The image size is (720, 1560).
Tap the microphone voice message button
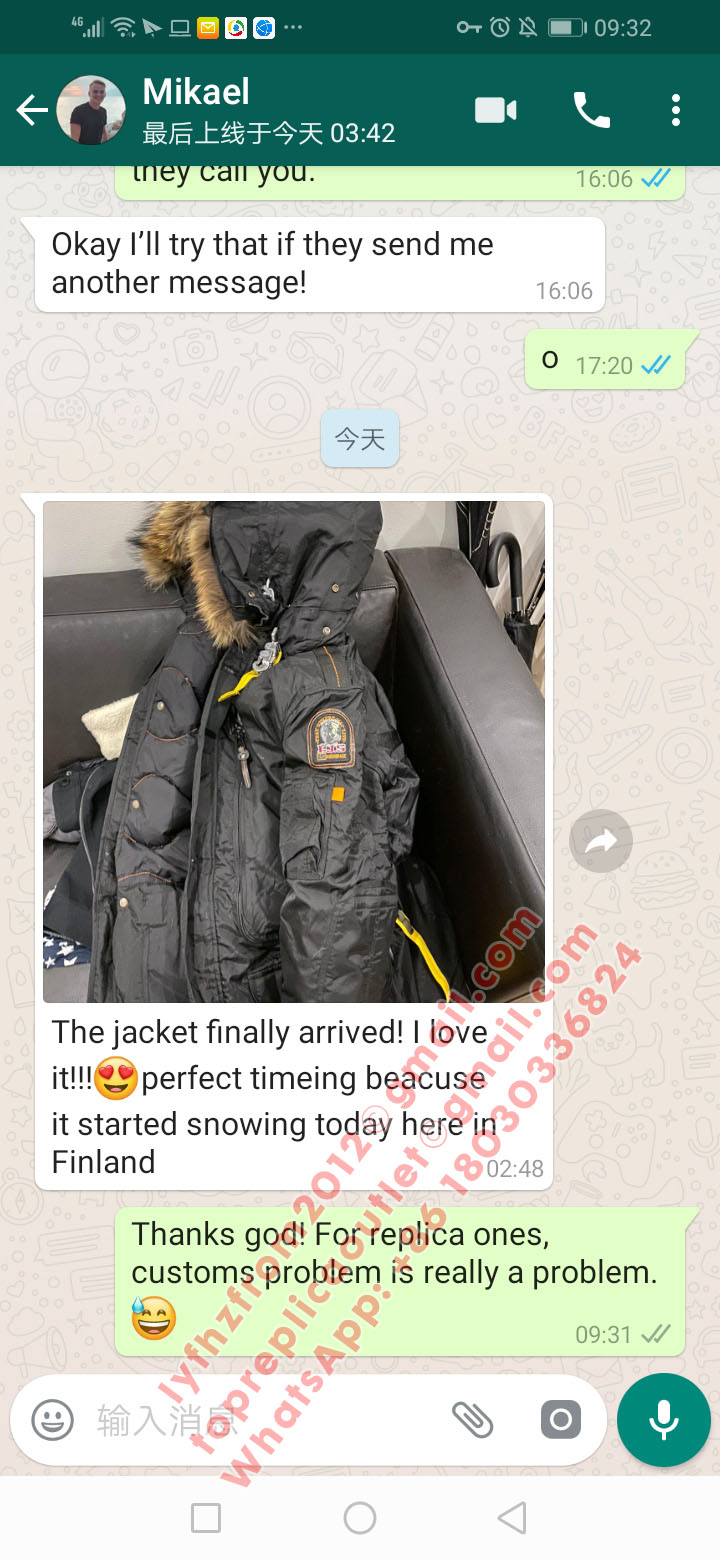click(664, 1420)
